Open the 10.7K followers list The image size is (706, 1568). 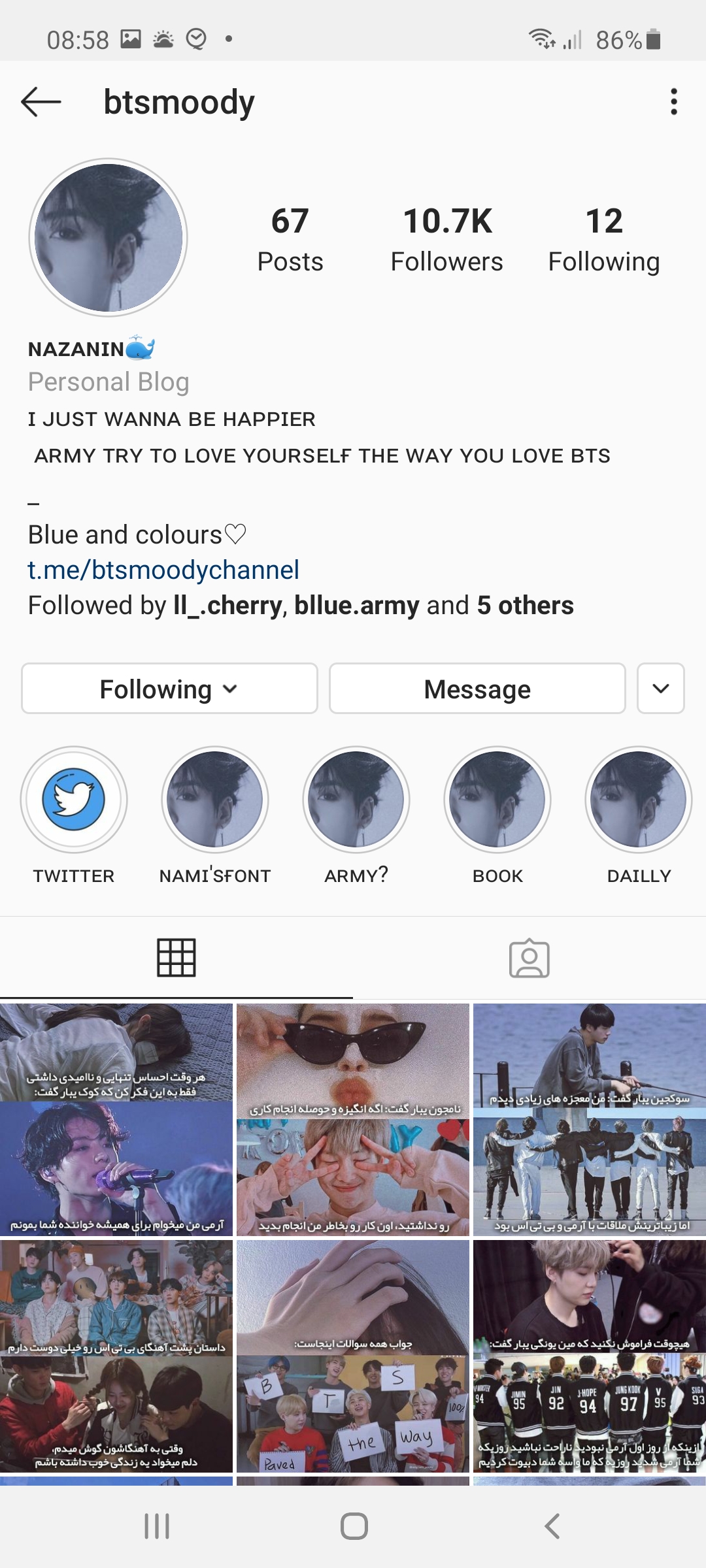tap(446, 239)
